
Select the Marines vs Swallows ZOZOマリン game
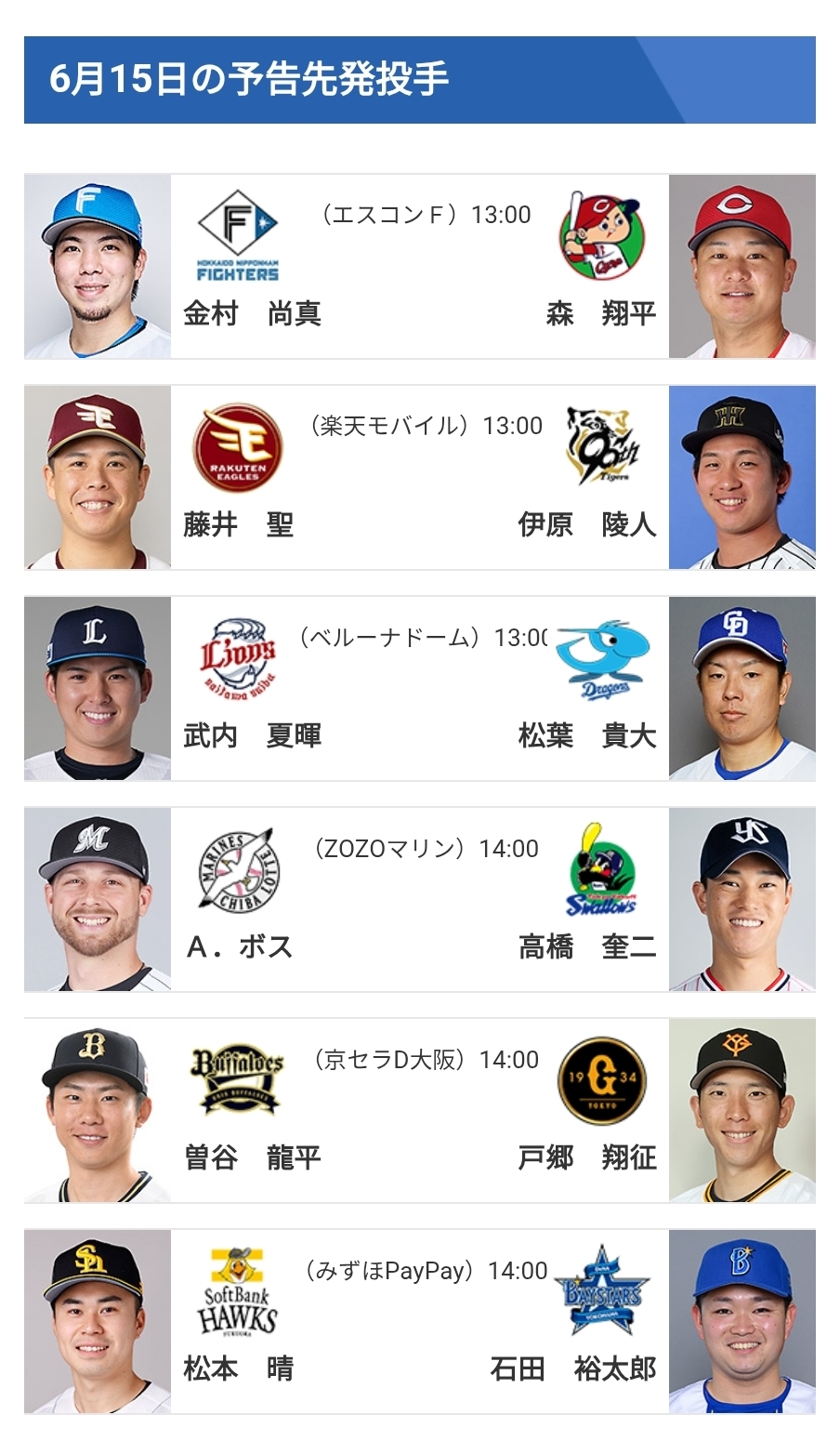click(419, 900)
